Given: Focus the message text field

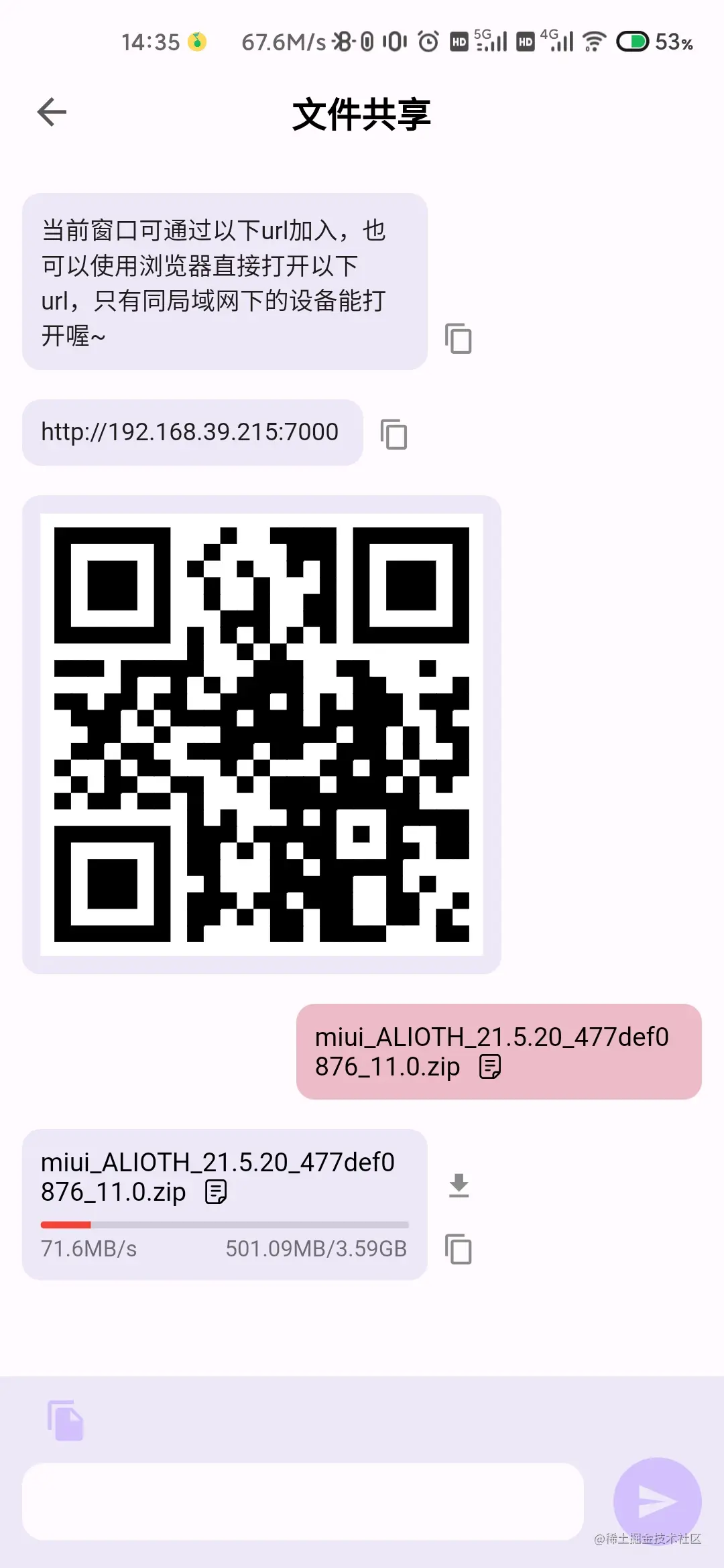Looking at the screenshot, I should tap(303, 1501).
